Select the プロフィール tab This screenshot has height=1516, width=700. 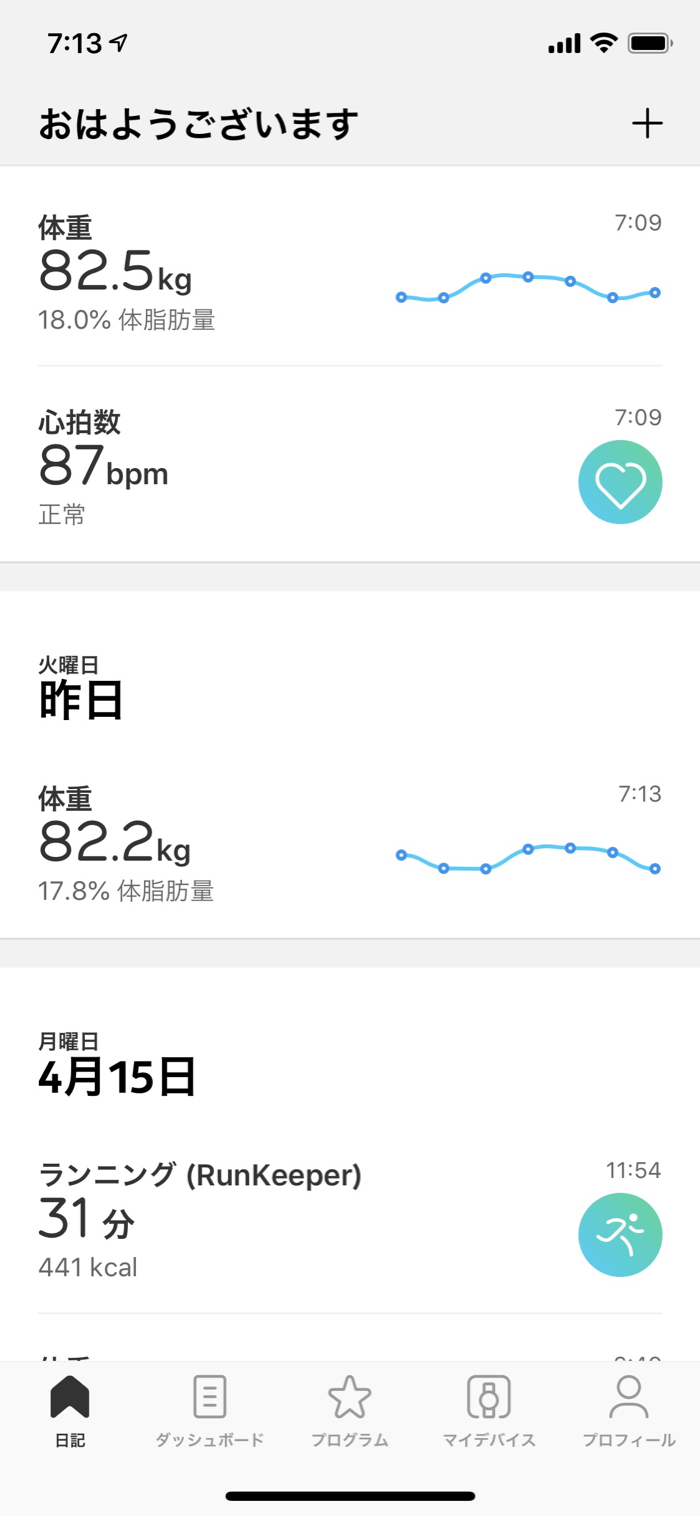click(x=629, y=1411)
